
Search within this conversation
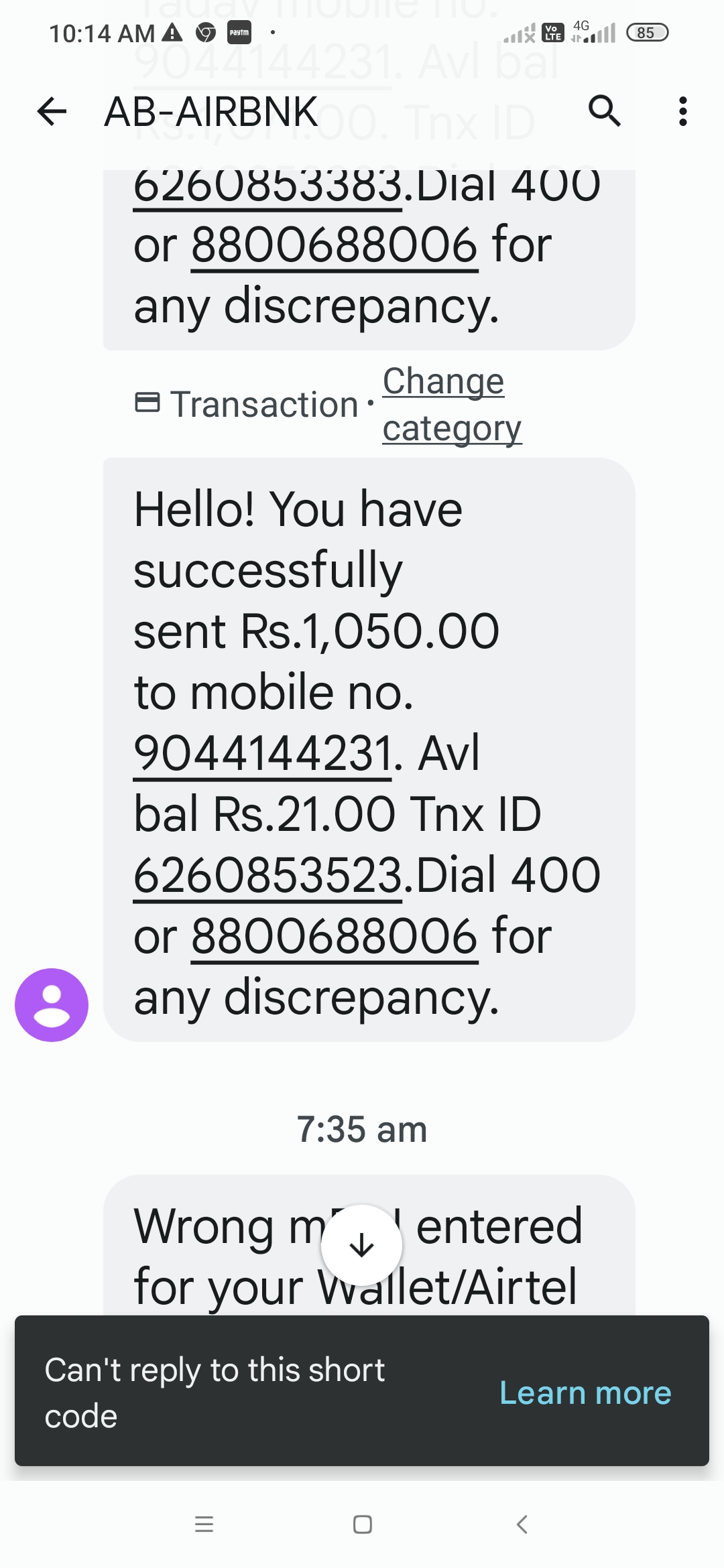604,111
